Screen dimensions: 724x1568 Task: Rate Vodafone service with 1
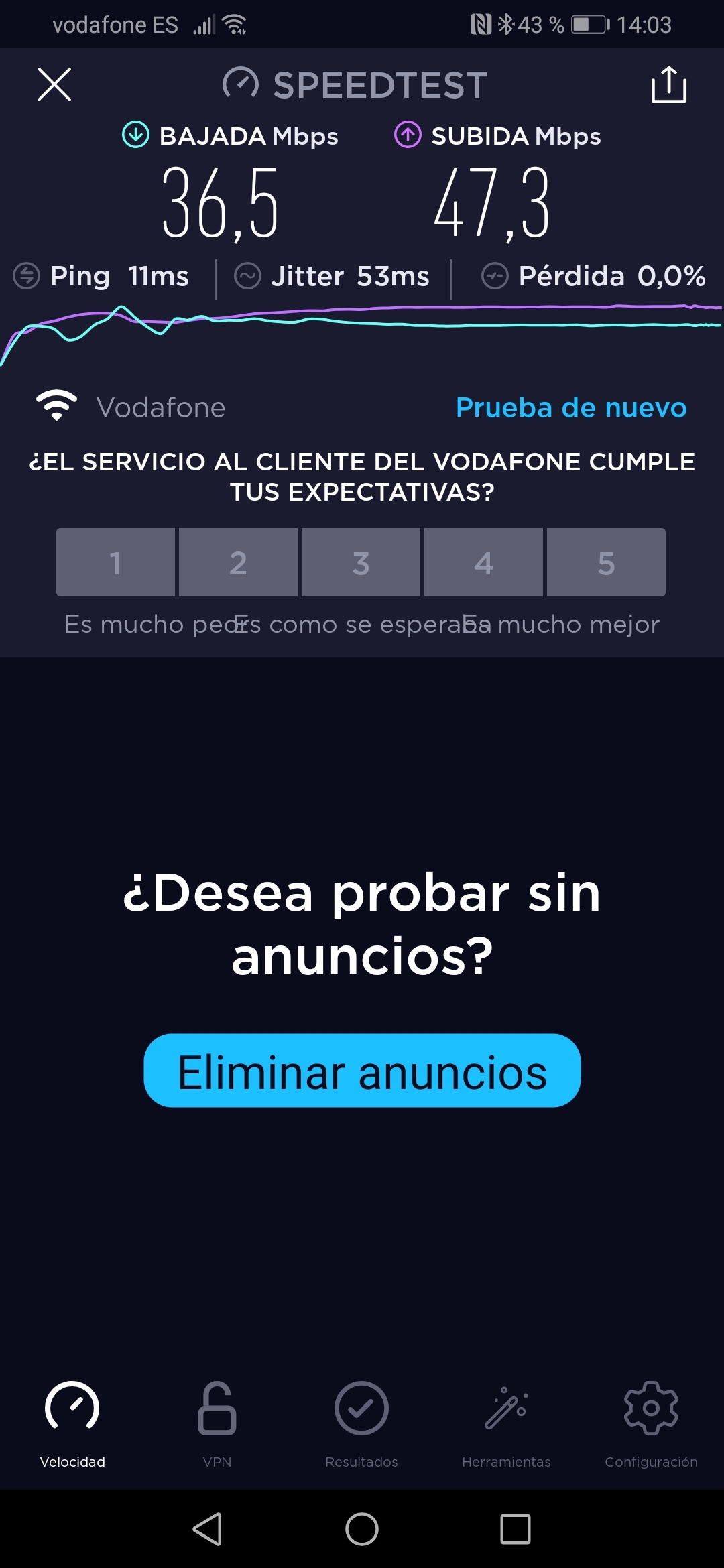coord(115,562)
